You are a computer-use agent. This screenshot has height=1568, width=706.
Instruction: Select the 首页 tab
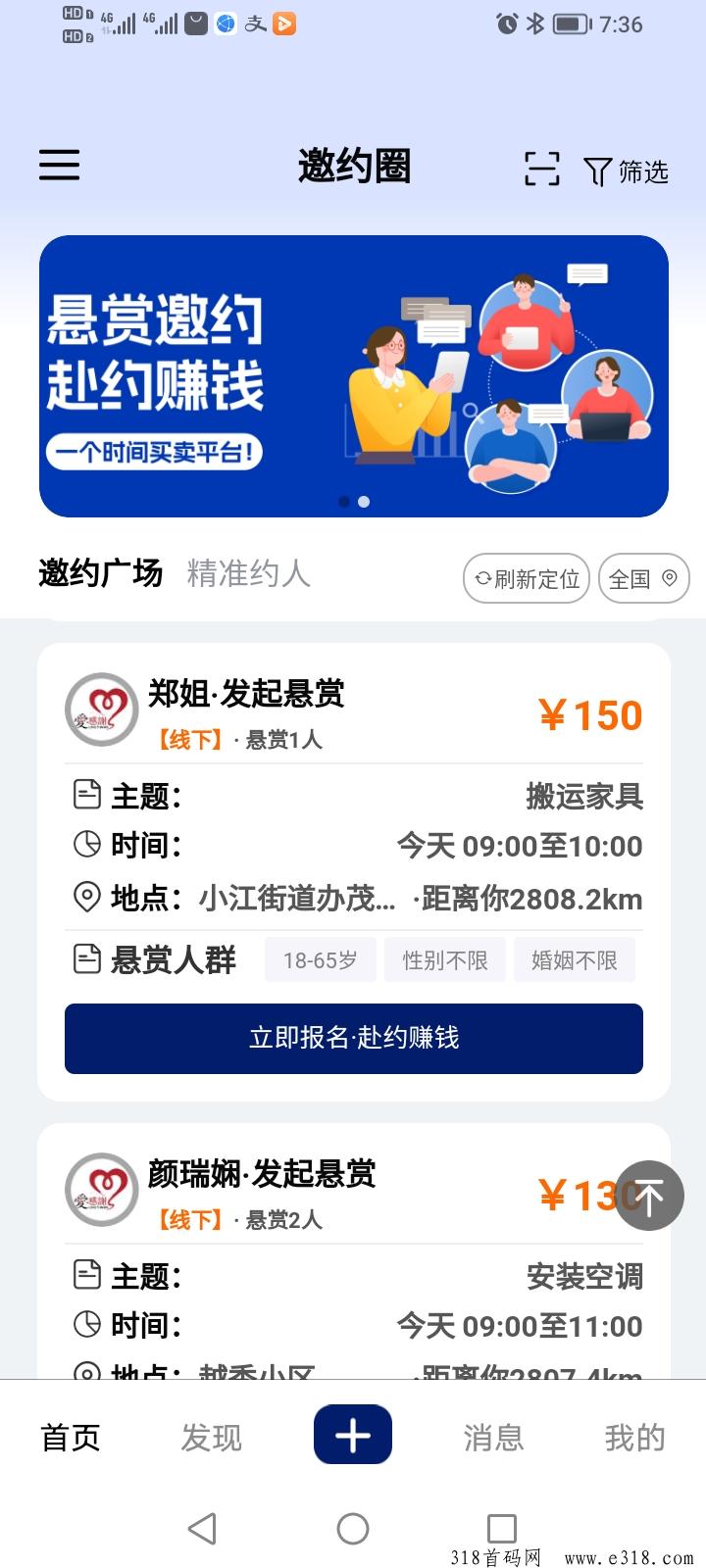(71, 1438)
